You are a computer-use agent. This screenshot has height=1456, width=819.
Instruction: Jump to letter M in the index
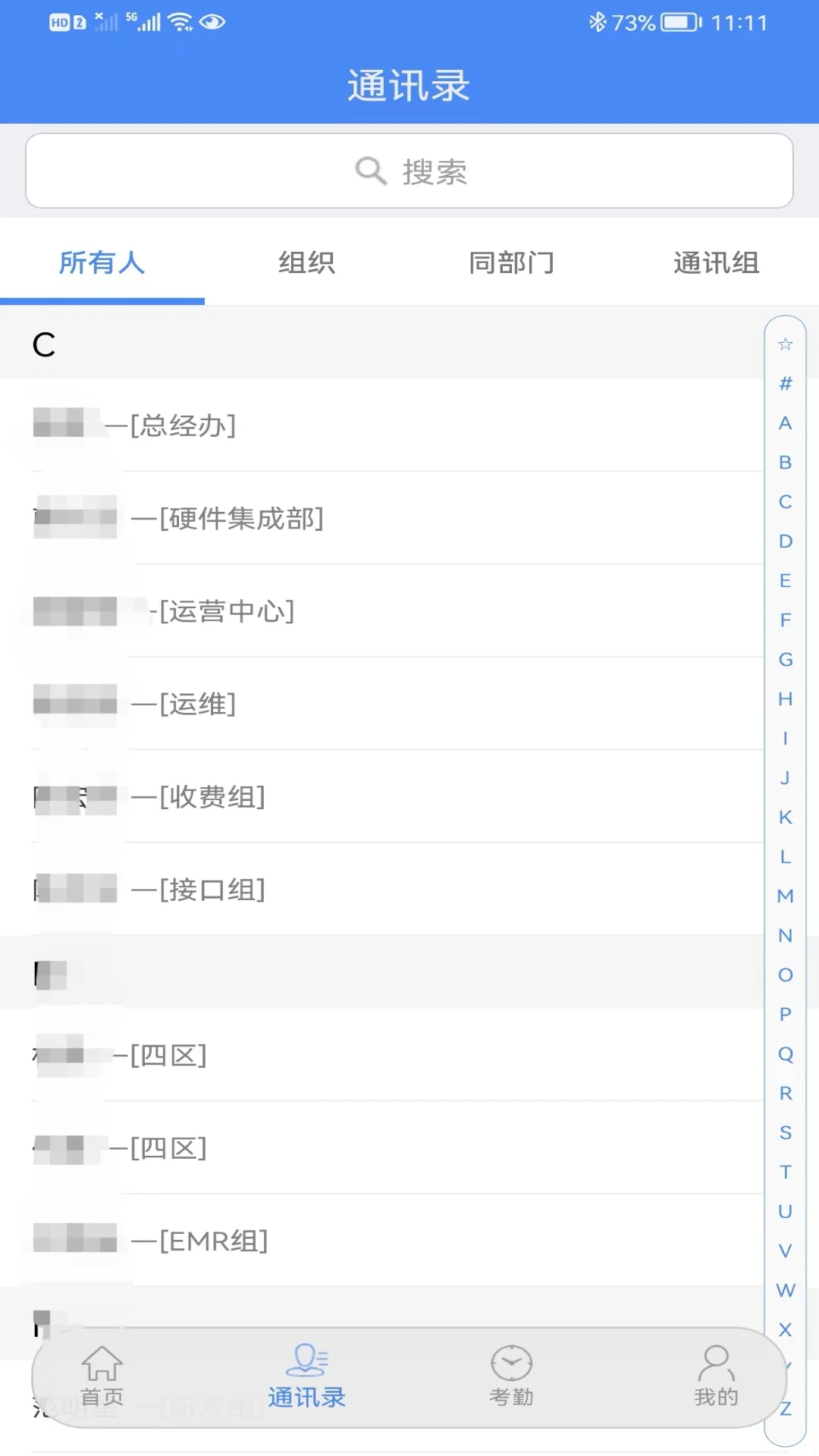tap(785, 896)
